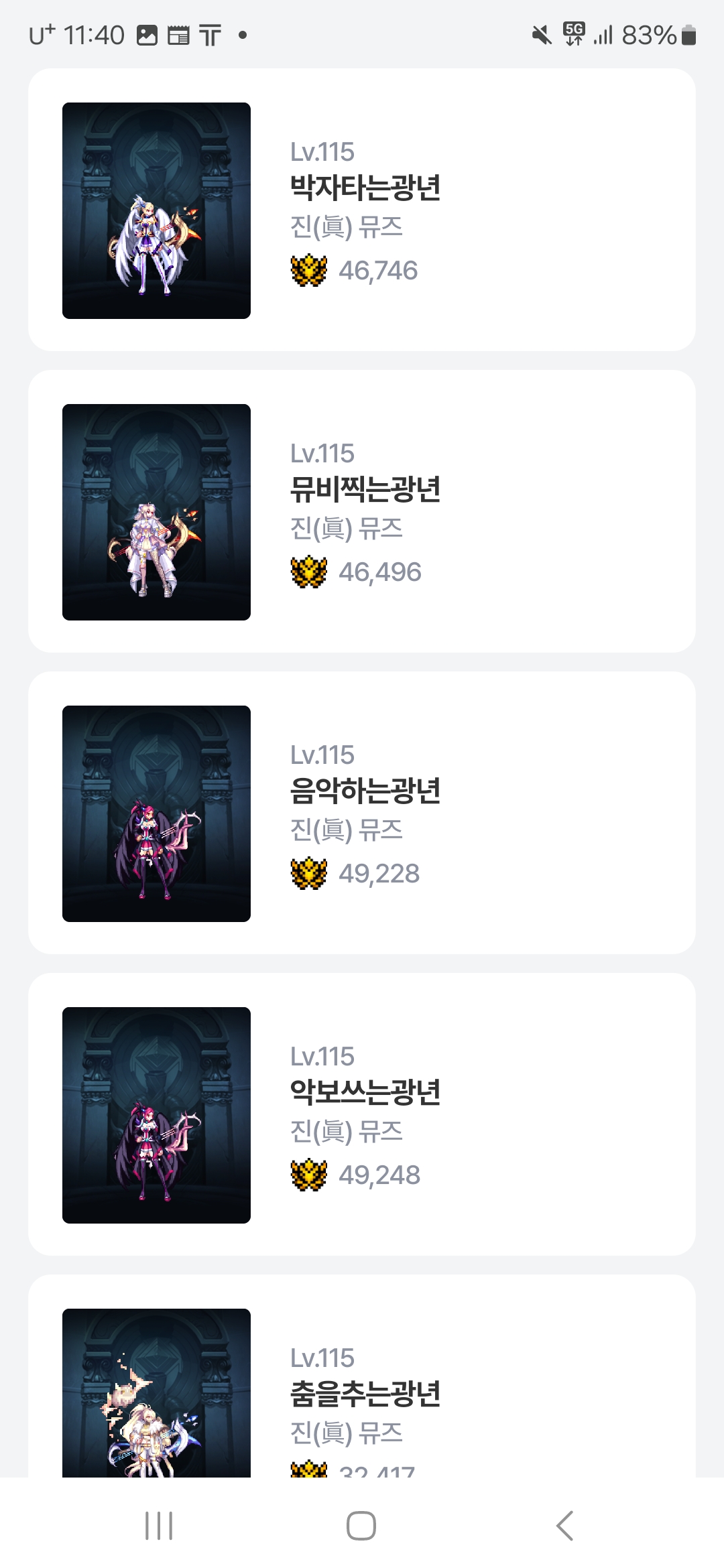The height and width of the screenshot is (1568, 724).
Task: View the 악보쓰는광년 character card
Action: coord(362,1114)
